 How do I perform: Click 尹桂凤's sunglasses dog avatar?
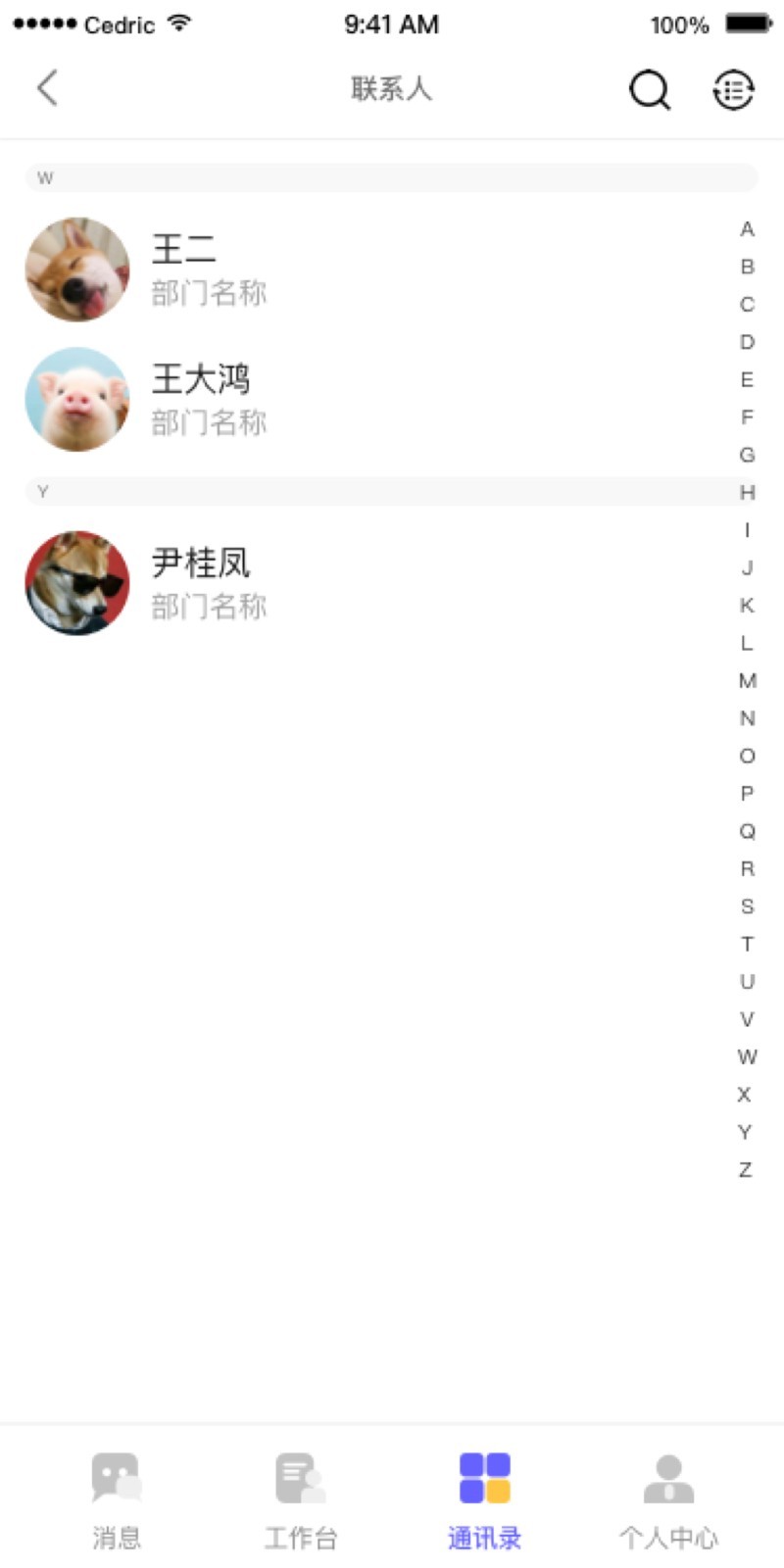(77, 583)
